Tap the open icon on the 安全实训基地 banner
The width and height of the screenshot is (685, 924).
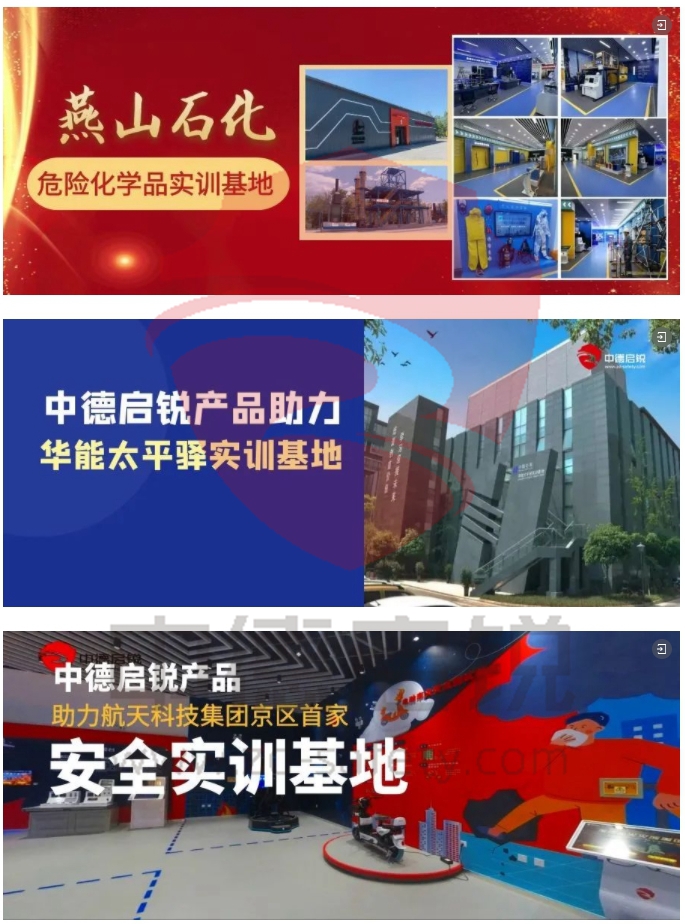coord(661,649)
